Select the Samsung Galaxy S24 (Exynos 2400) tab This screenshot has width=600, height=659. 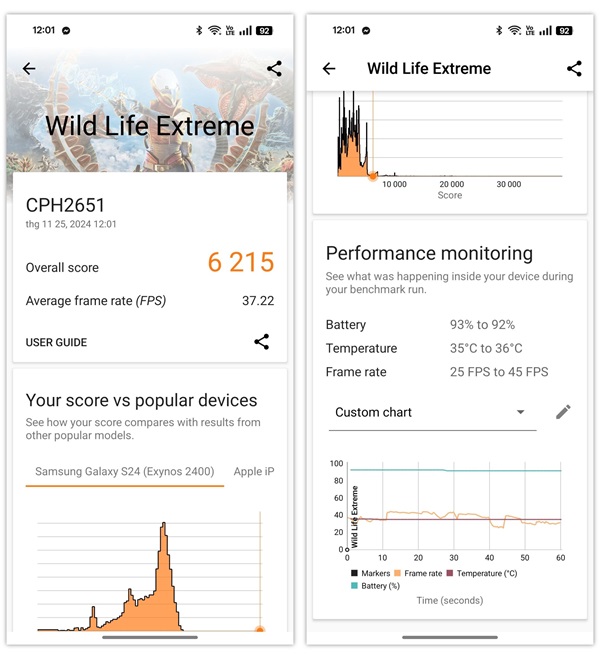124,471
